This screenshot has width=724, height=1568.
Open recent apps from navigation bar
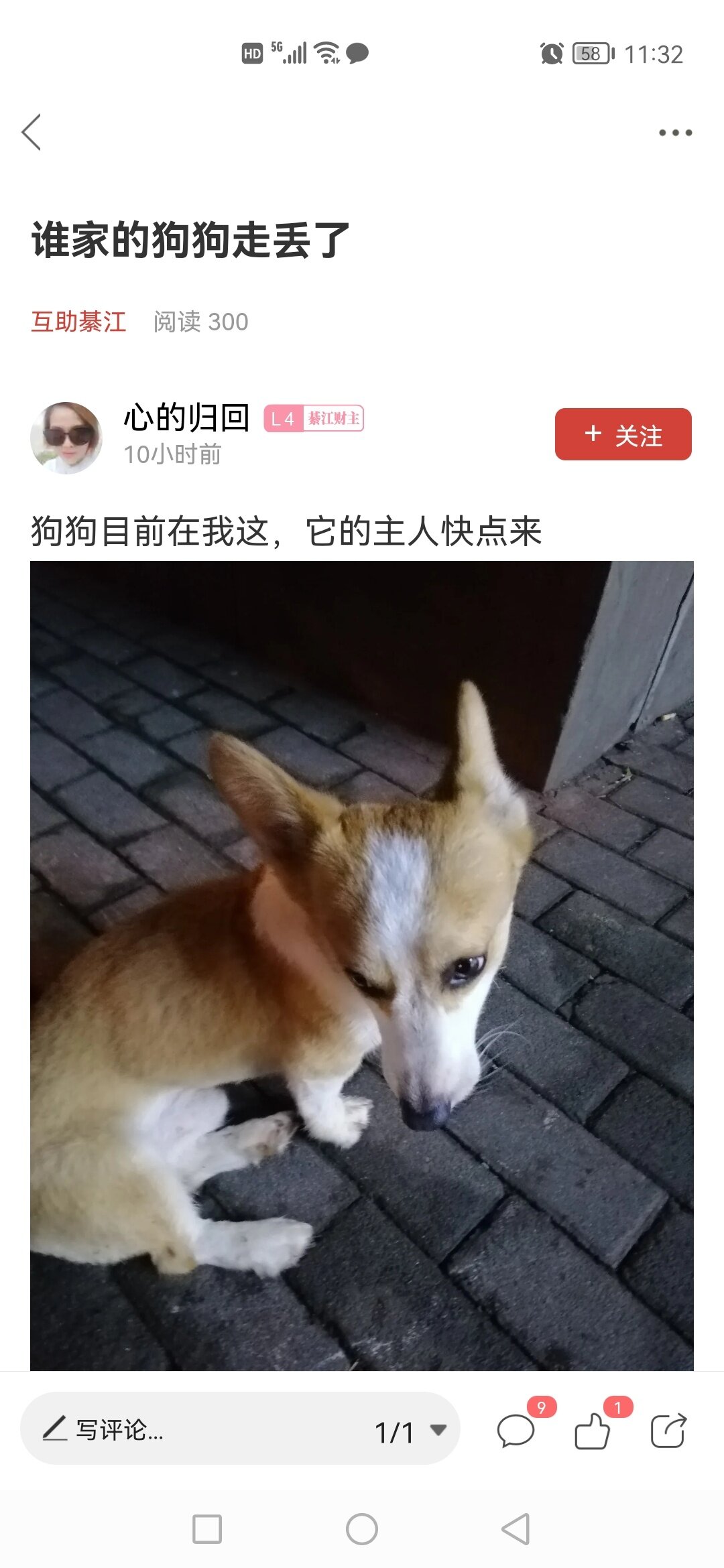point(207,1529)
